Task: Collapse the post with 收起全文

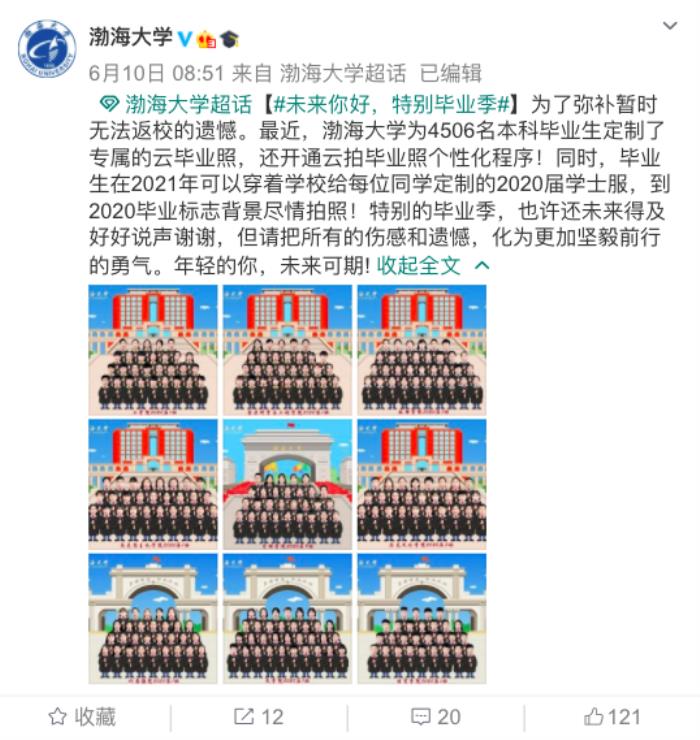Action: click(x=432, y=266)
